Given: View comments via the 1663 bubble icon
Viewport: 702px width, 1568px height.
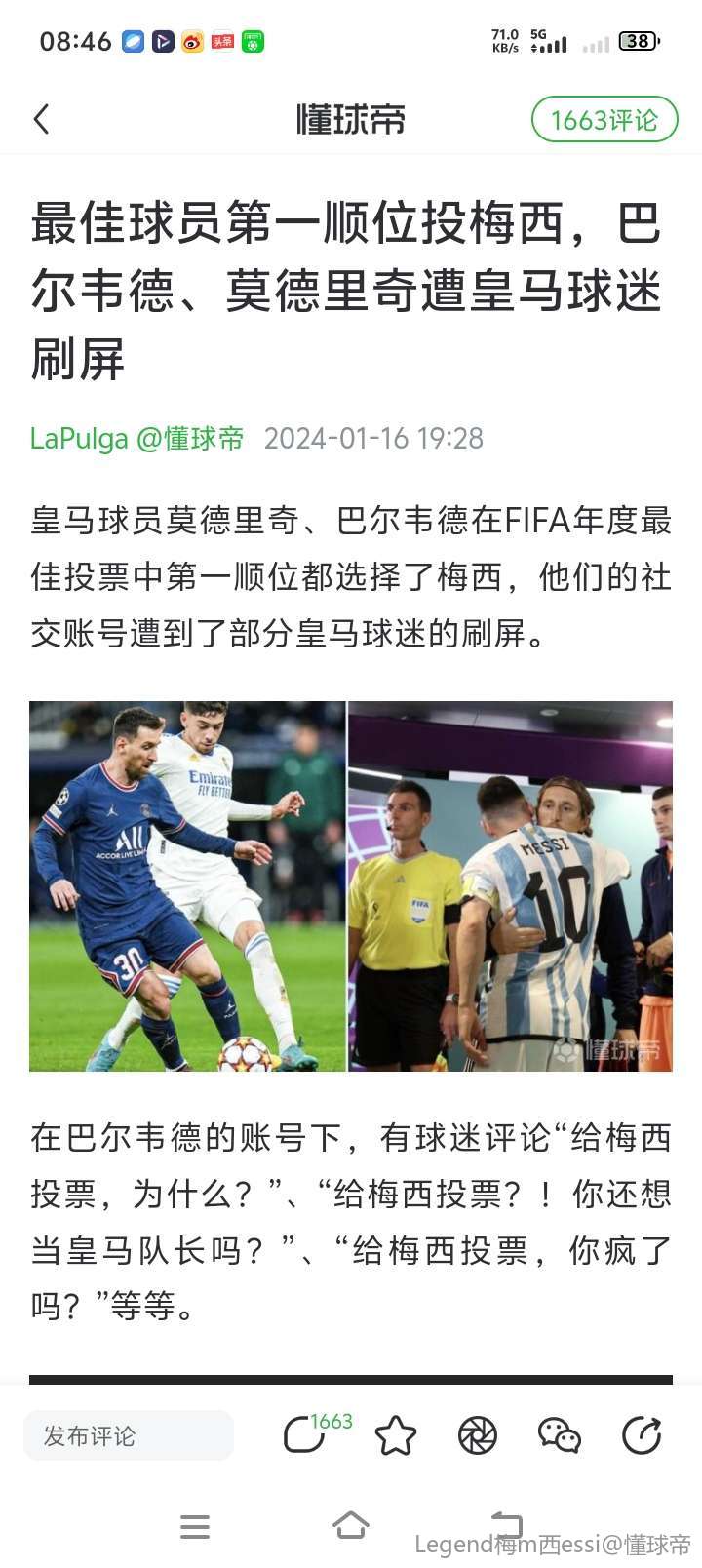Looking at the screenshot, I should [305, 1435].
